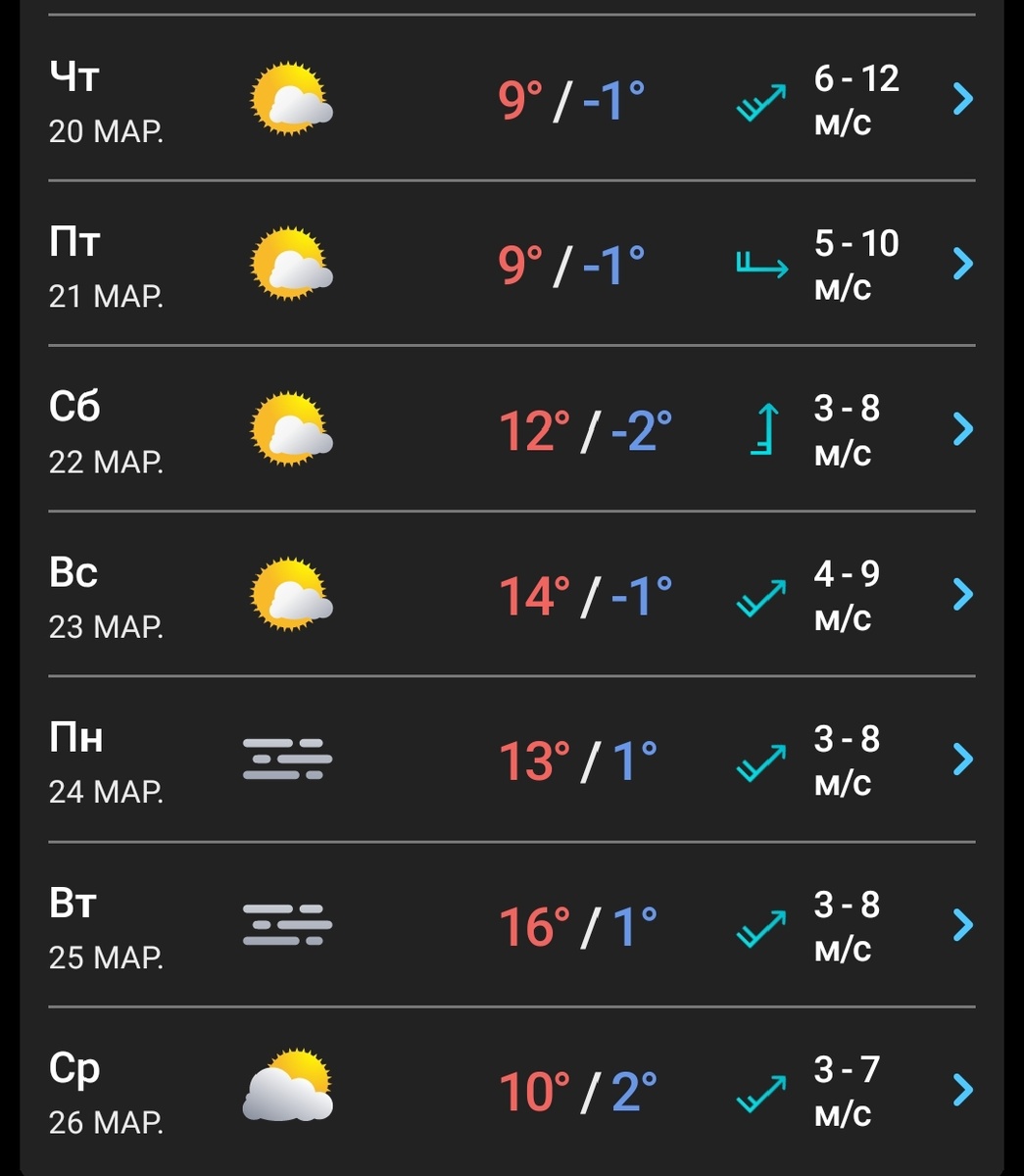Show details for Пн 24 мар.
The image size is (1024, 1176).
pyautogui.click(x=962, y=759)
